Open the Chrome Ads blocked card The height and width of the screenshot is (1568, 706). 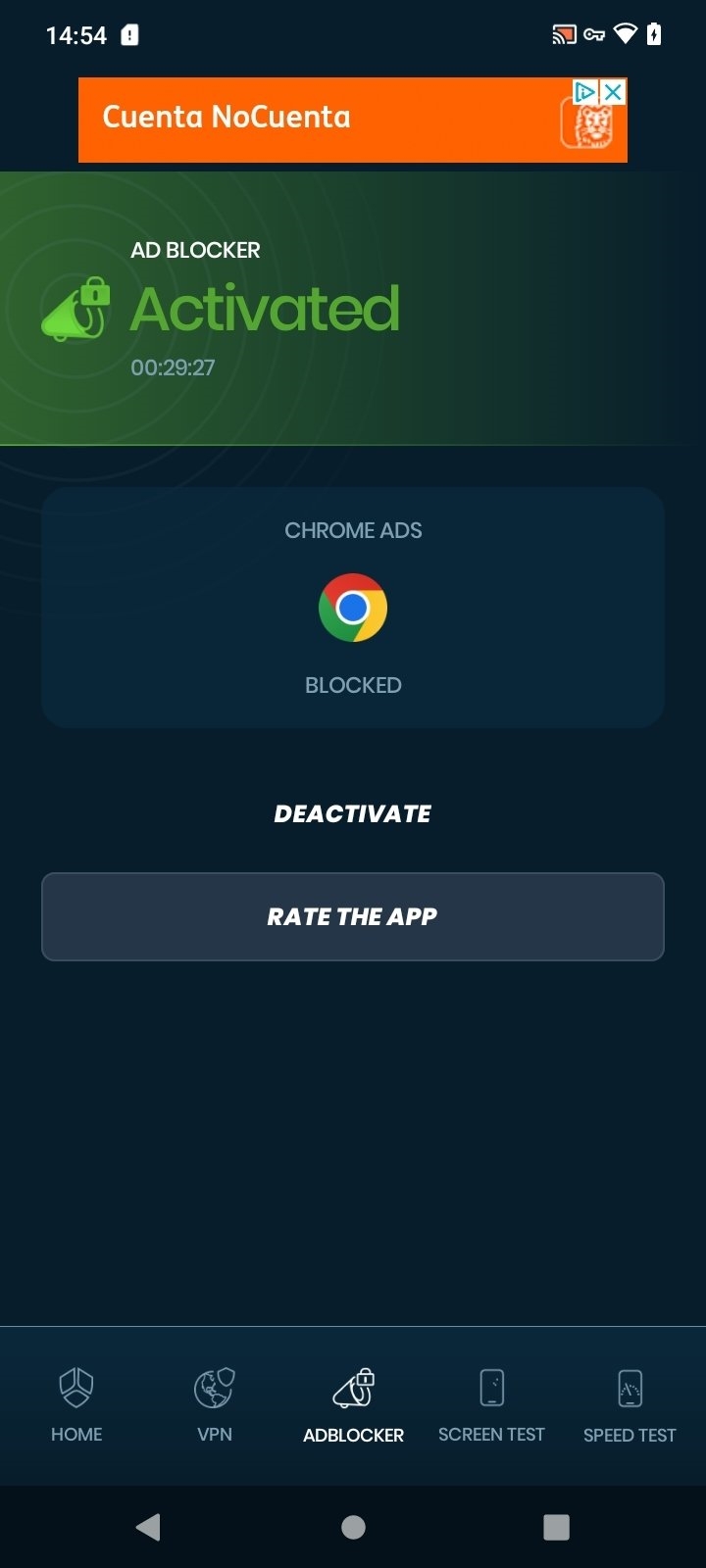coord(352,608)
